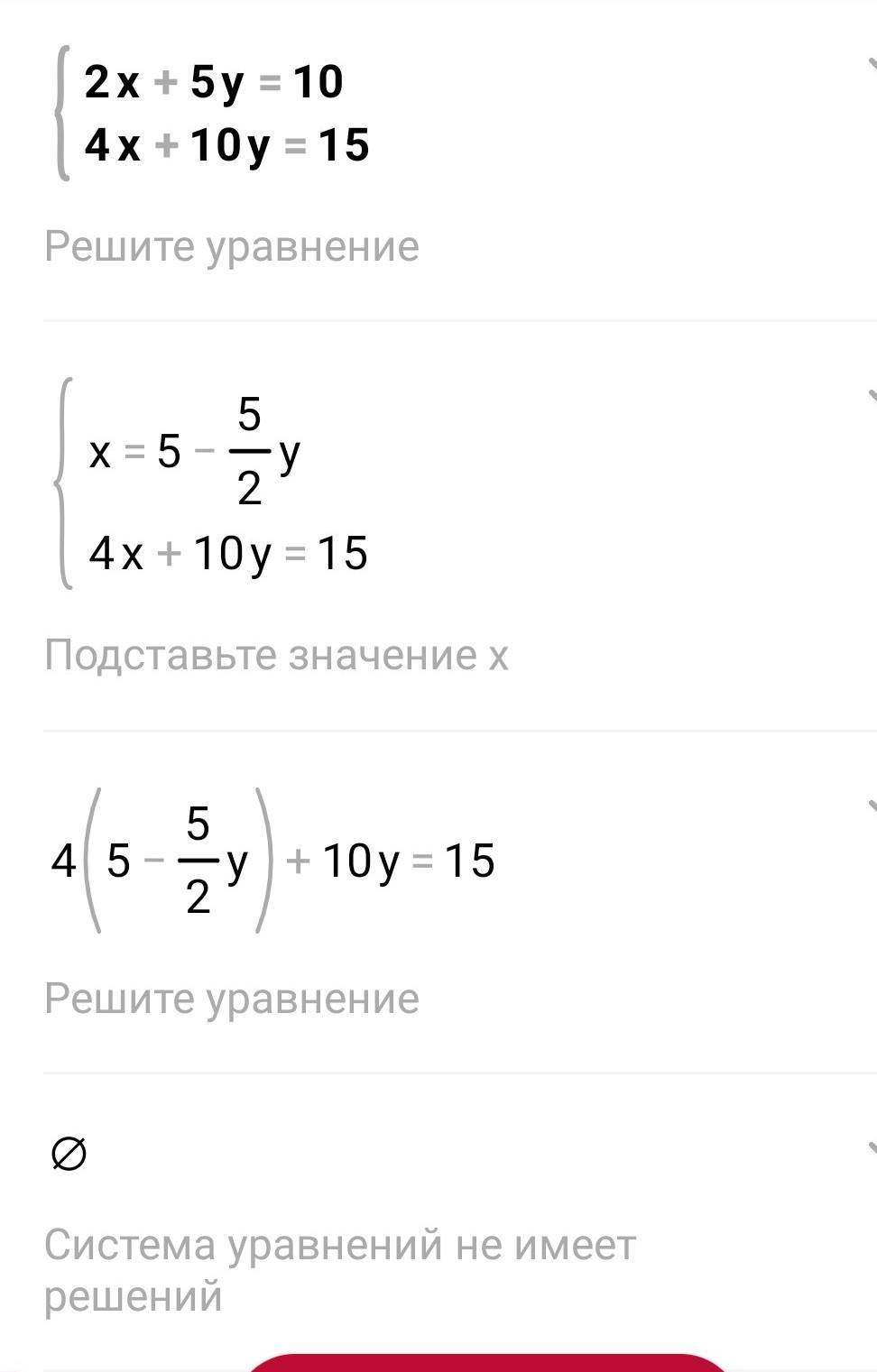Expand the first step with 2x + 5y = 10
The height and width of the screenshot is (1372, 877).
(x=870, y=65)
